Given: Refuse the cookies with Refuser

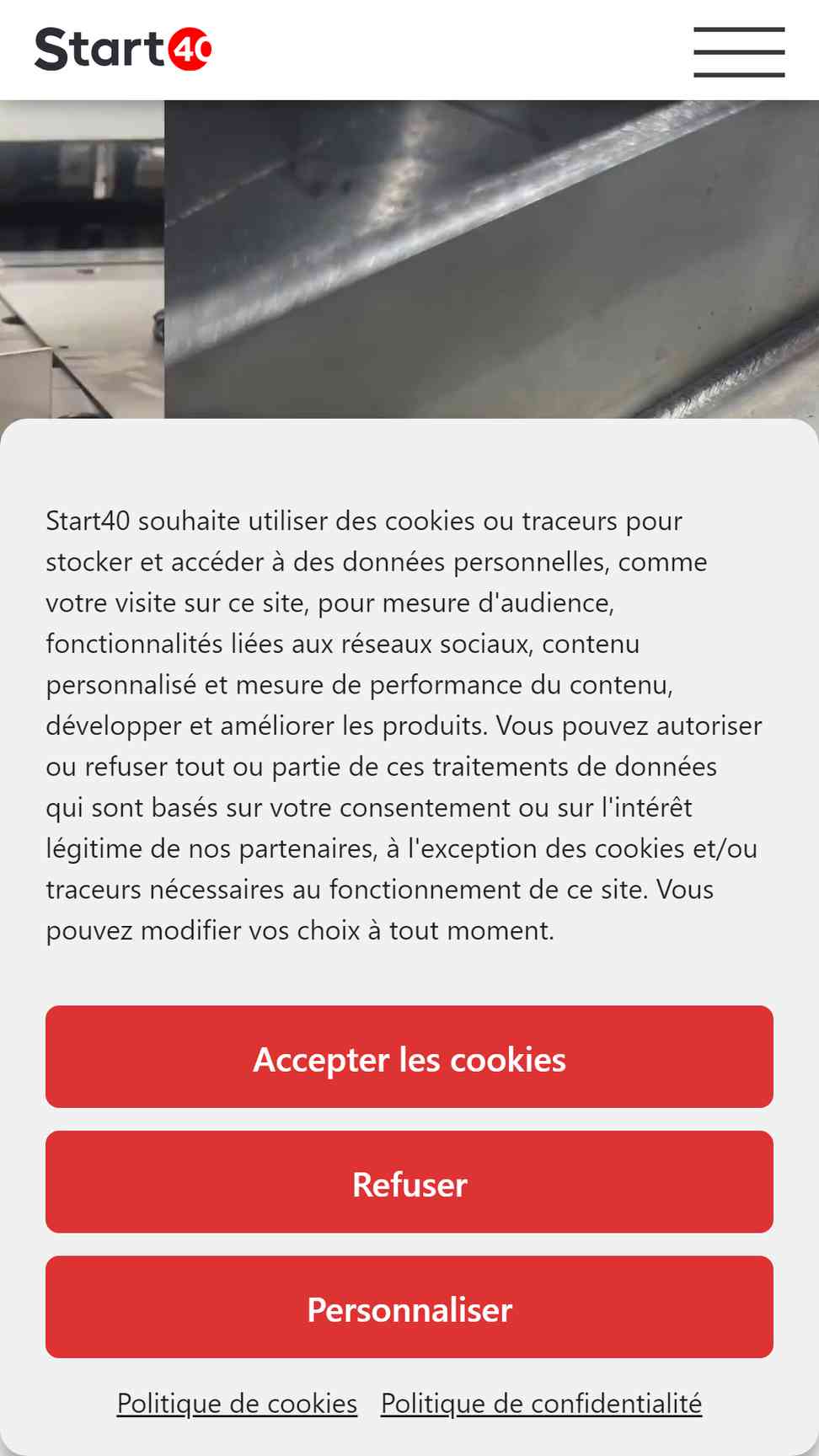Looking at the screenshot, I should 409,1182.
